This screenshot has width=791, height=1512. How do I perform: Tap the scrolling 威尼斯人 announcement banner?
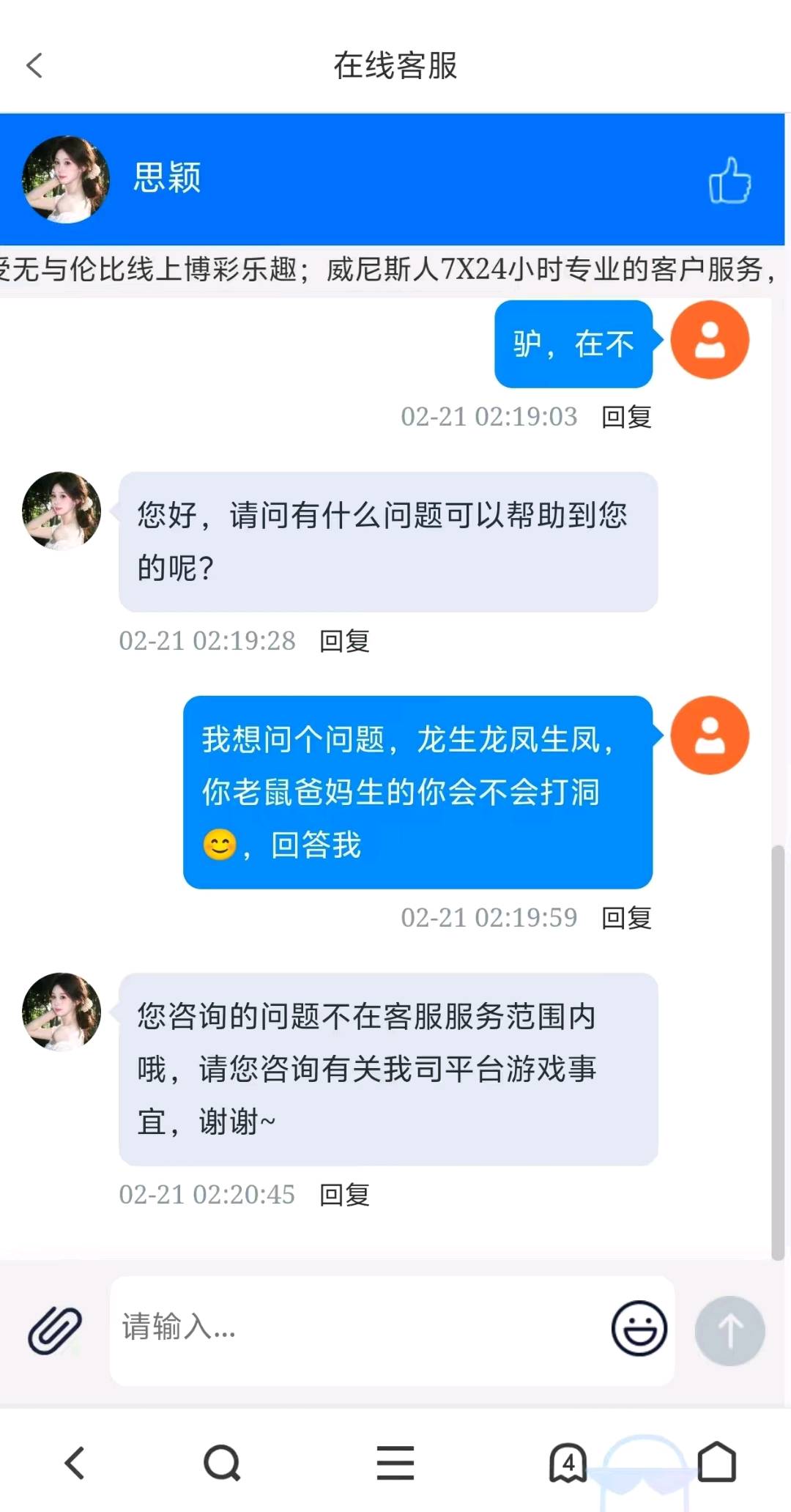pyautogui.click(x=395, y=270)
